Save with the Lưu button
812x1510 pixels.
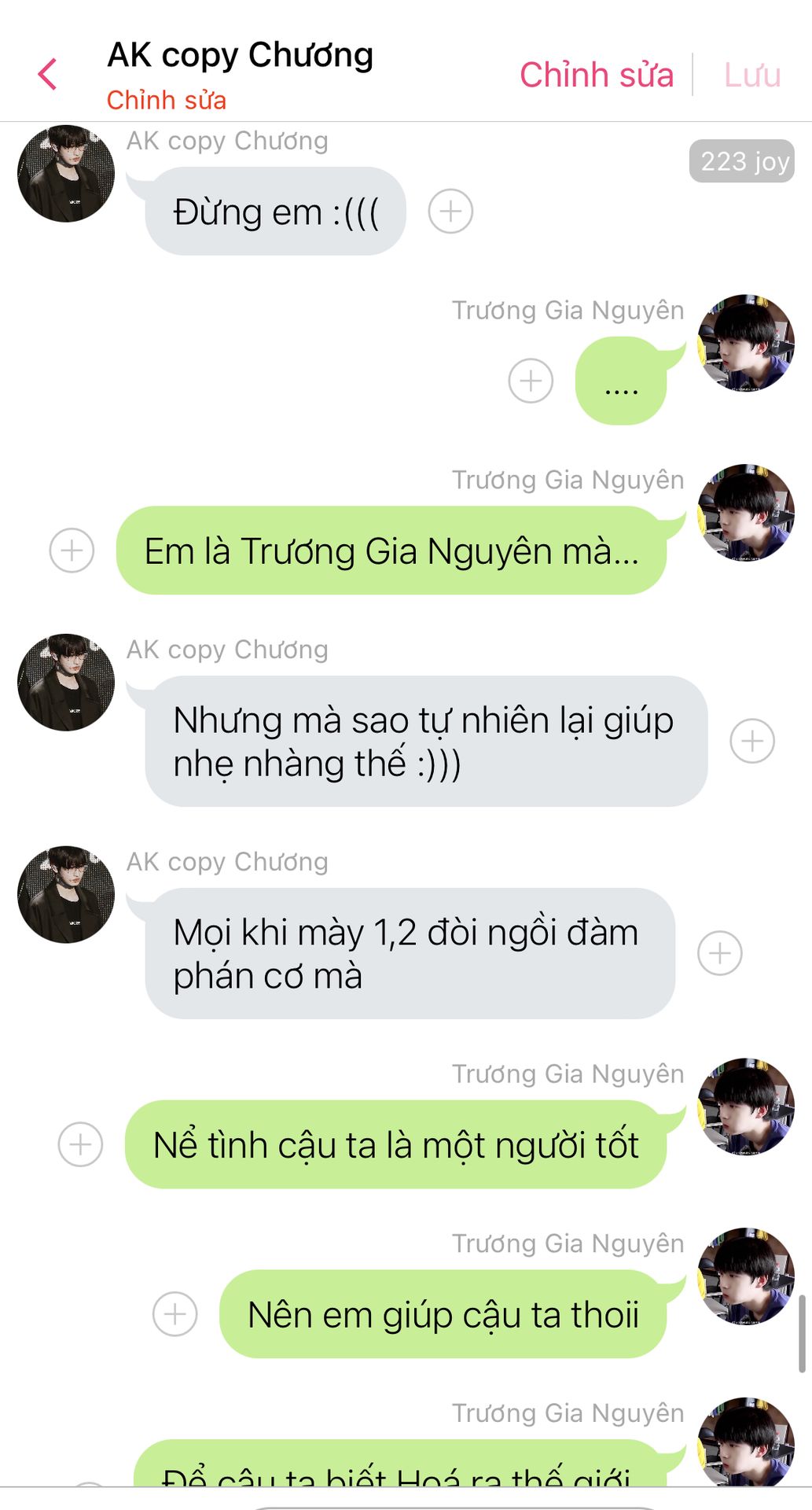coord(752,75)
